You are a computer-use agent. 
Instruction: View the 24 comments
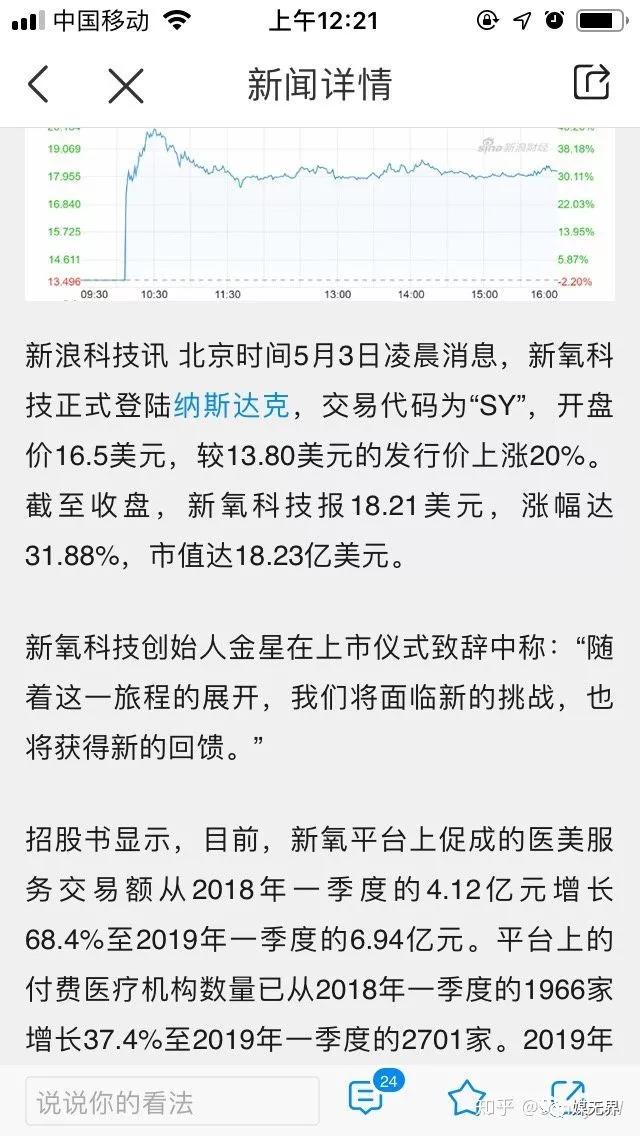368,1099
